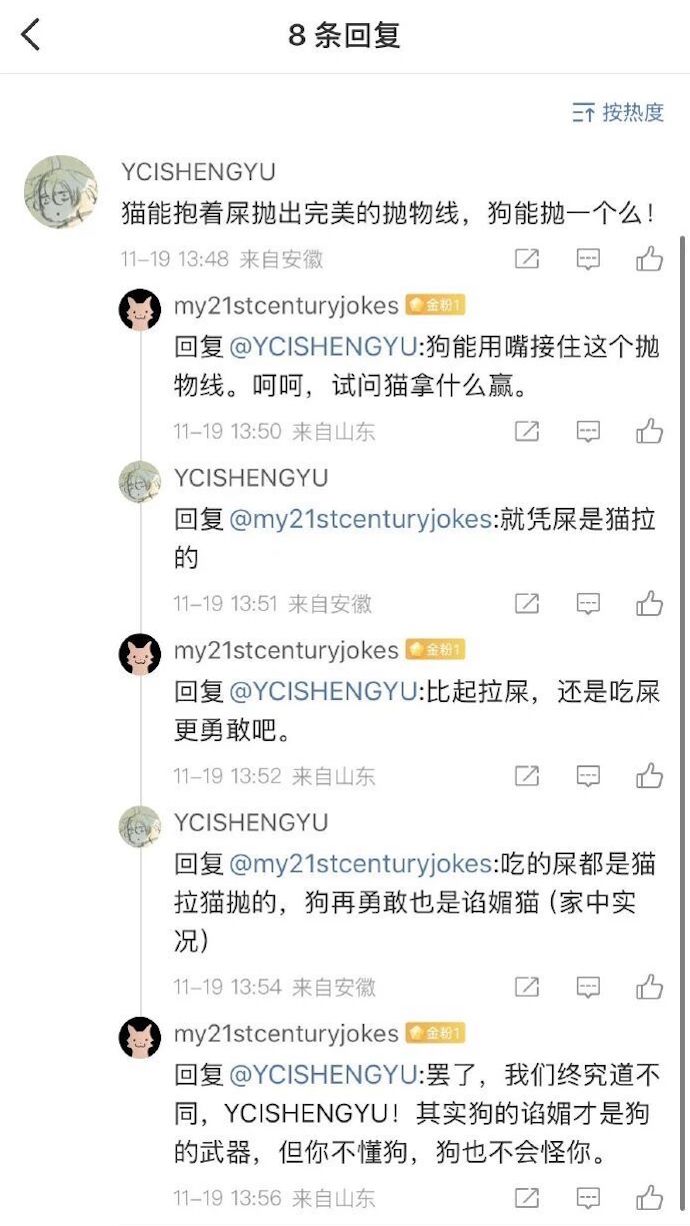Screen dimensions: 690x1226
Task: Like the 13:54 reply from YCISHENGYU
Action: 649,986
